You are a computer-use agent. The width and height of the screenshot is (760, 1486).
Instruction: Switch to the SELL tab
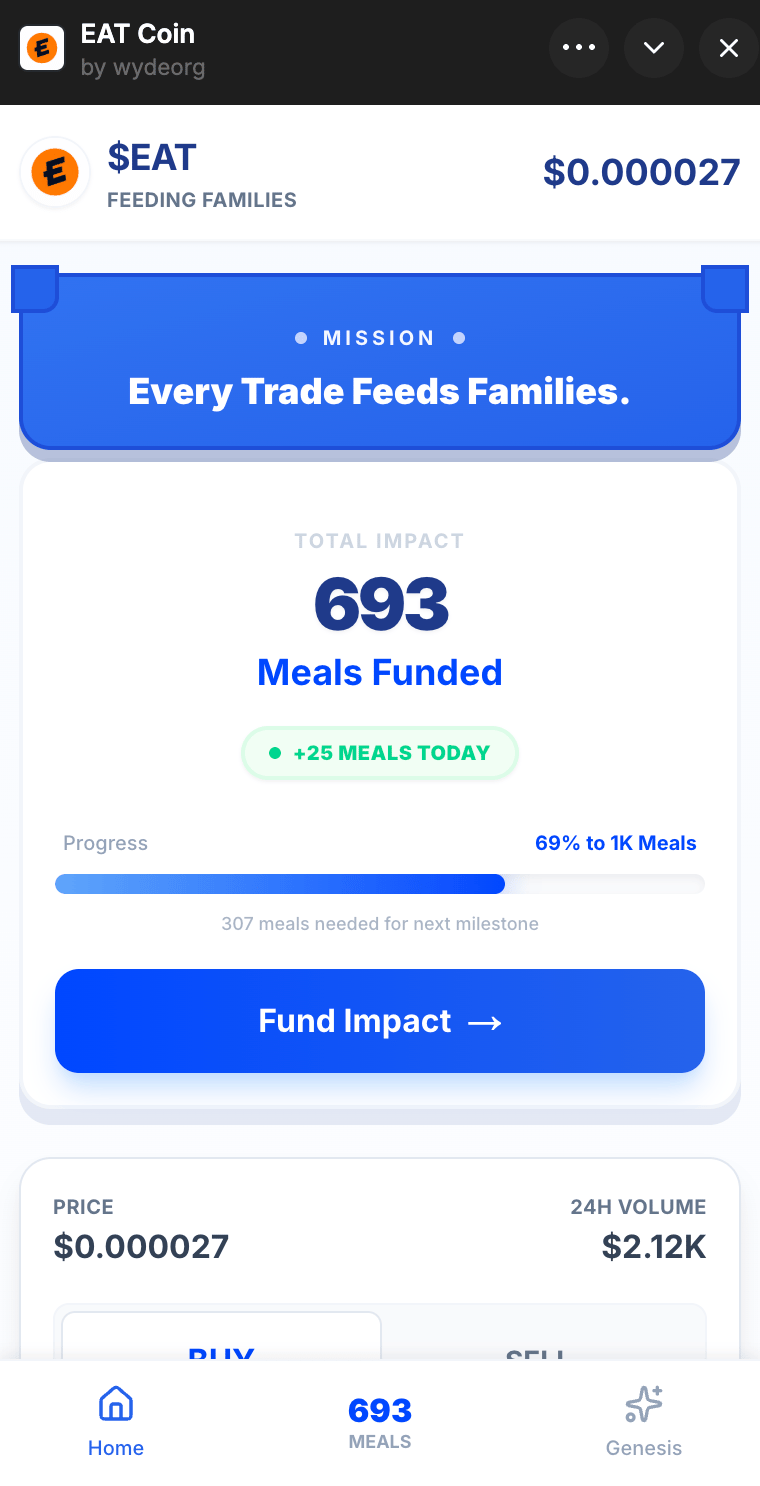[536, 1342]
